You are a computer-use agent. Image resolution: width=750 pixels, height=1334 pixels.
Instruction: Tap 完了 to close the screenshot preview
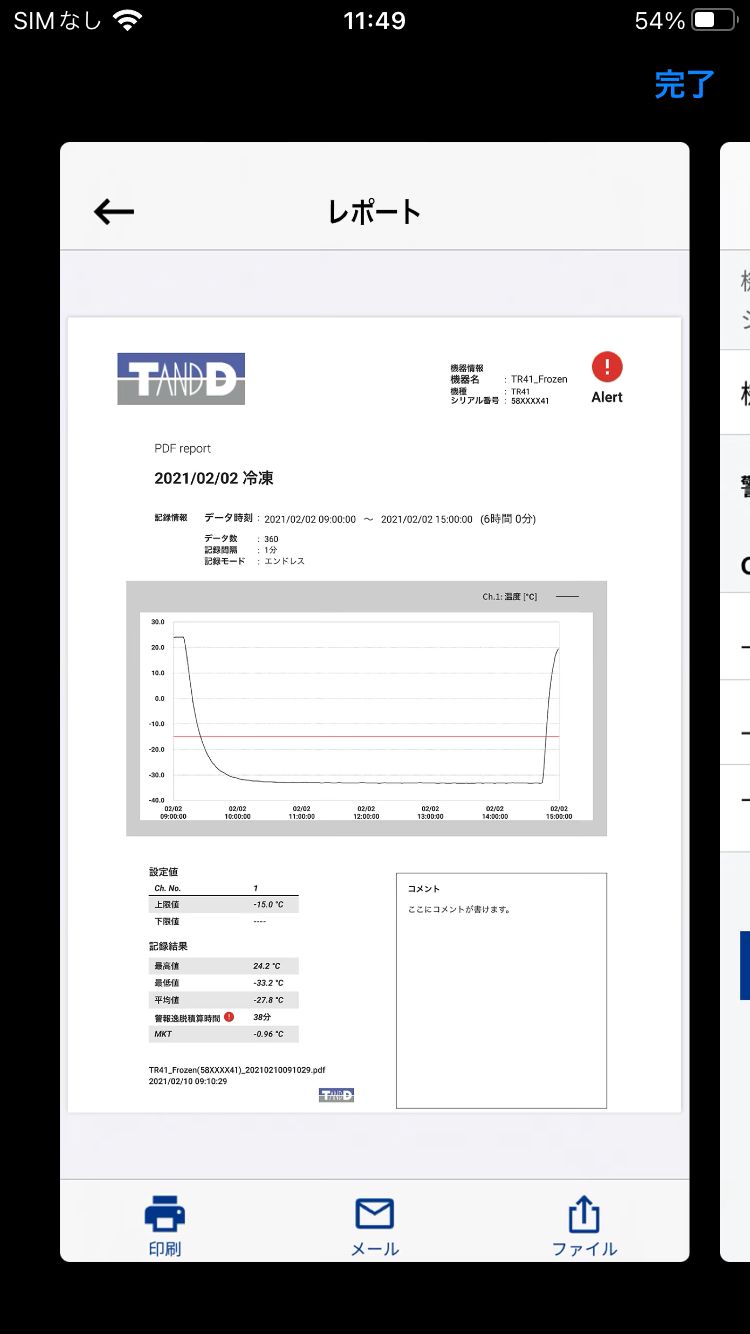(685, 85)
